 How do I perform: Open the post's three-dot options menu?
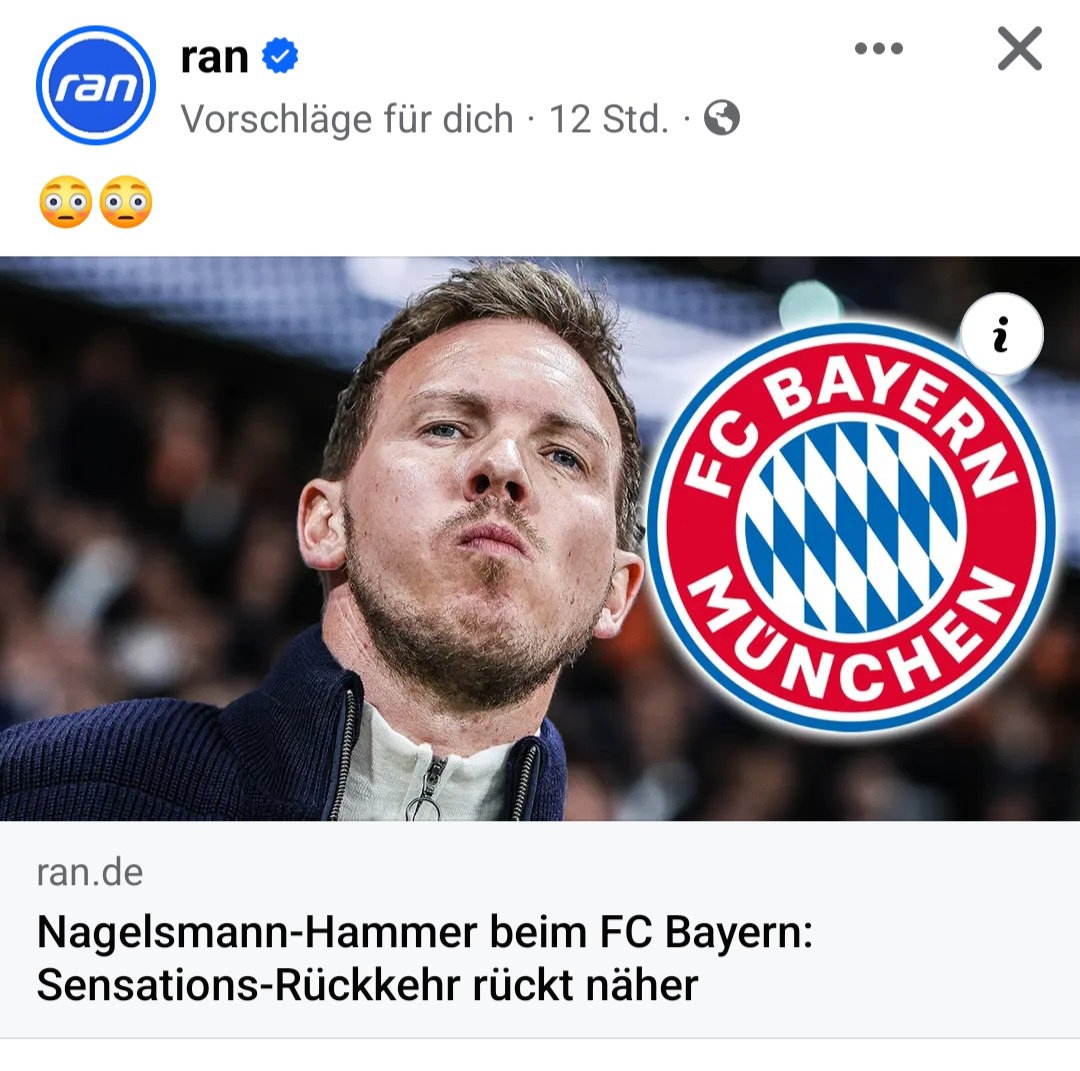[x=879, y=49]
